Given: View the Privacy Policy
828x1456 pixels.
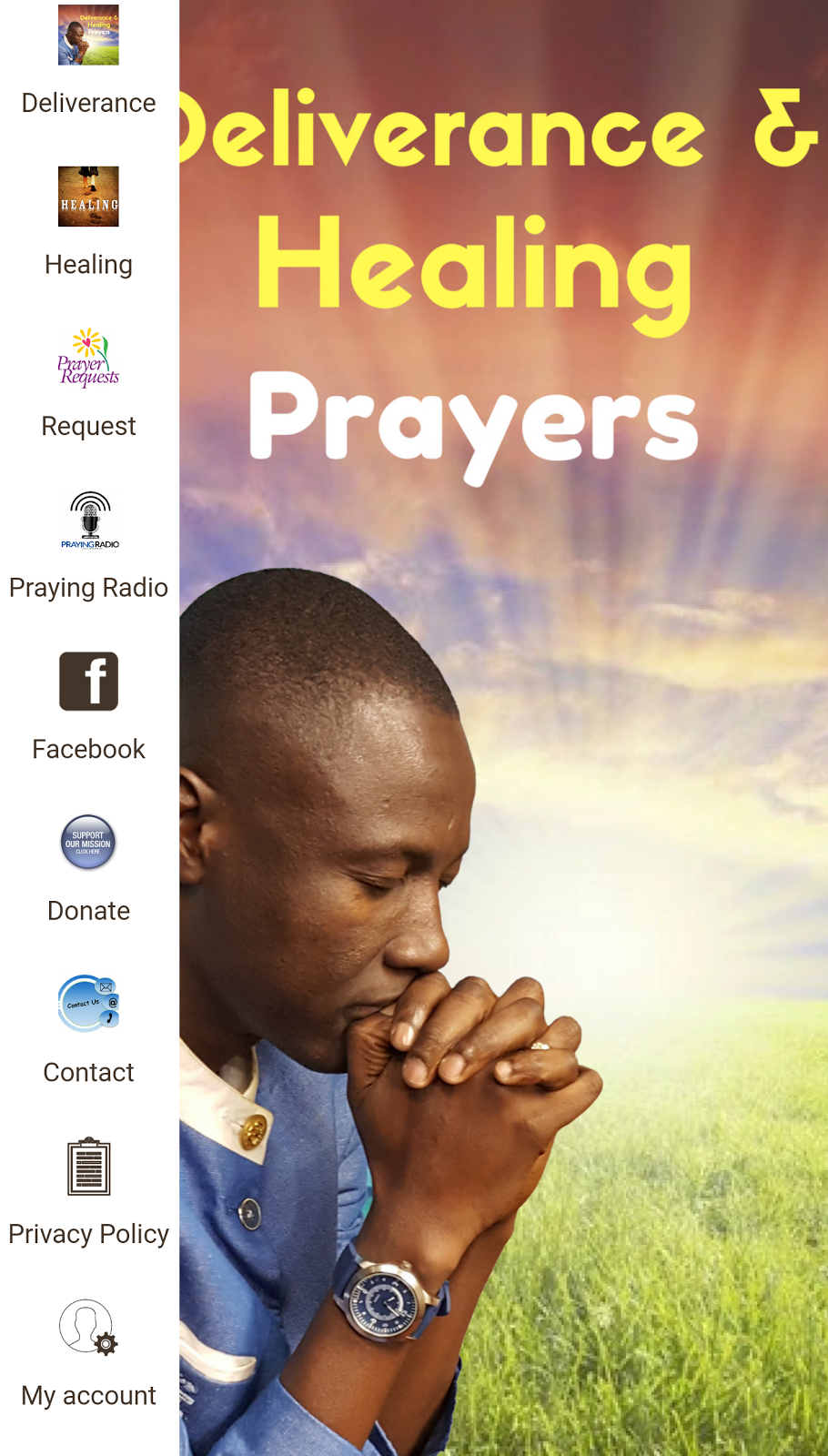Looking at the screenshot, I should point(88,1234).
